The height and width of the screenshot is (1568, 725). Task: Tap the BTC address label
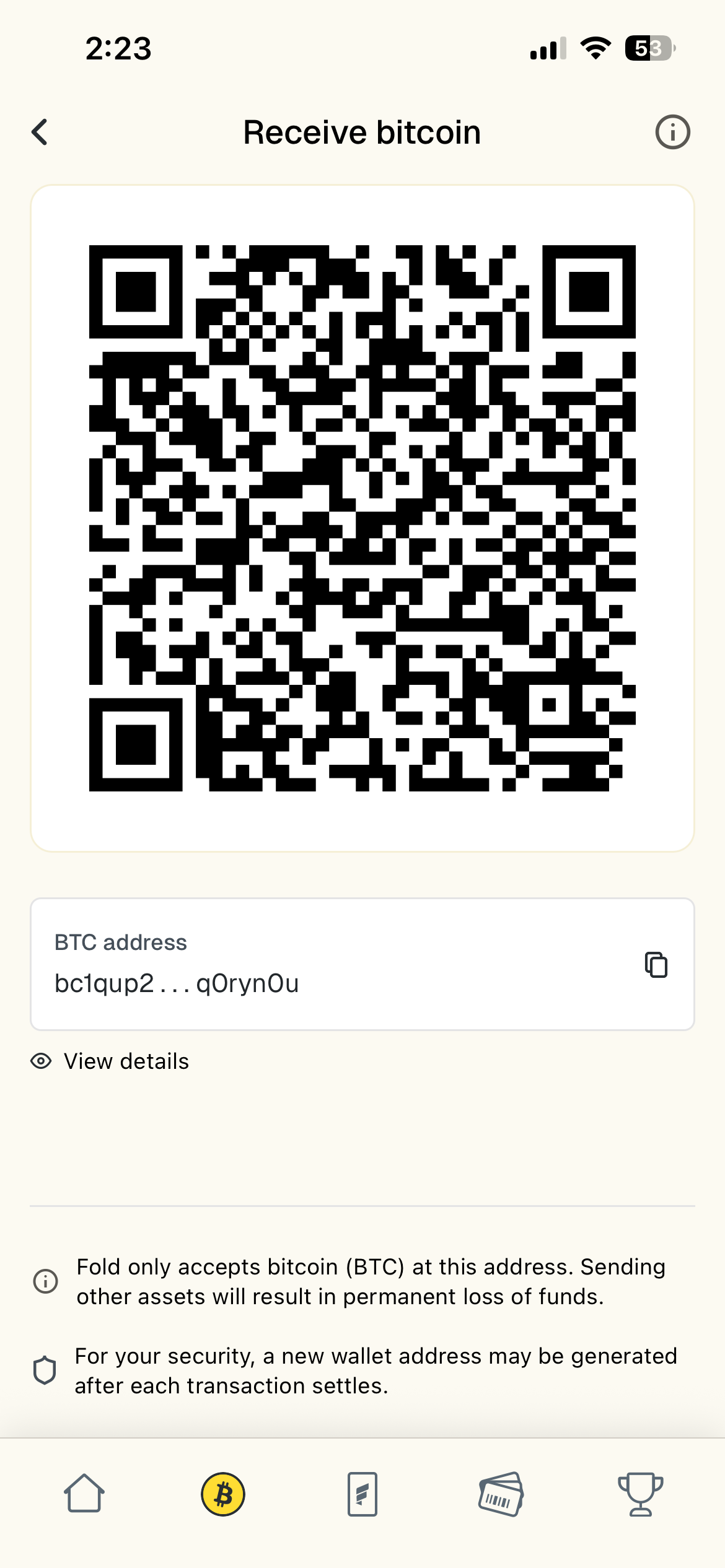coord(121,941)
